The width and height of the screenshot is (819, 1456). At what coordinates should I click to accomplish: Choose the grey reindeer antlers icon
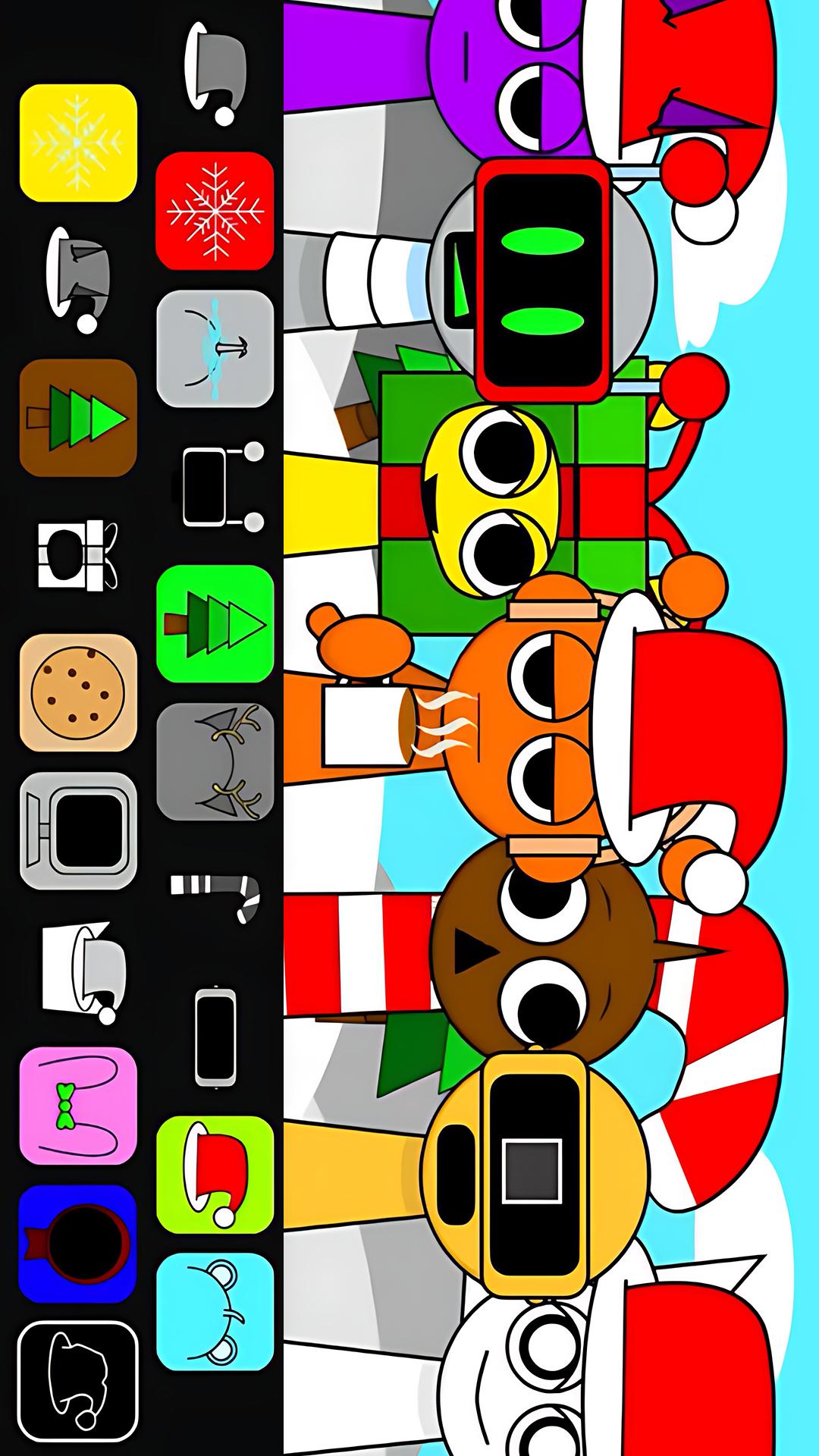coord(215,761)
